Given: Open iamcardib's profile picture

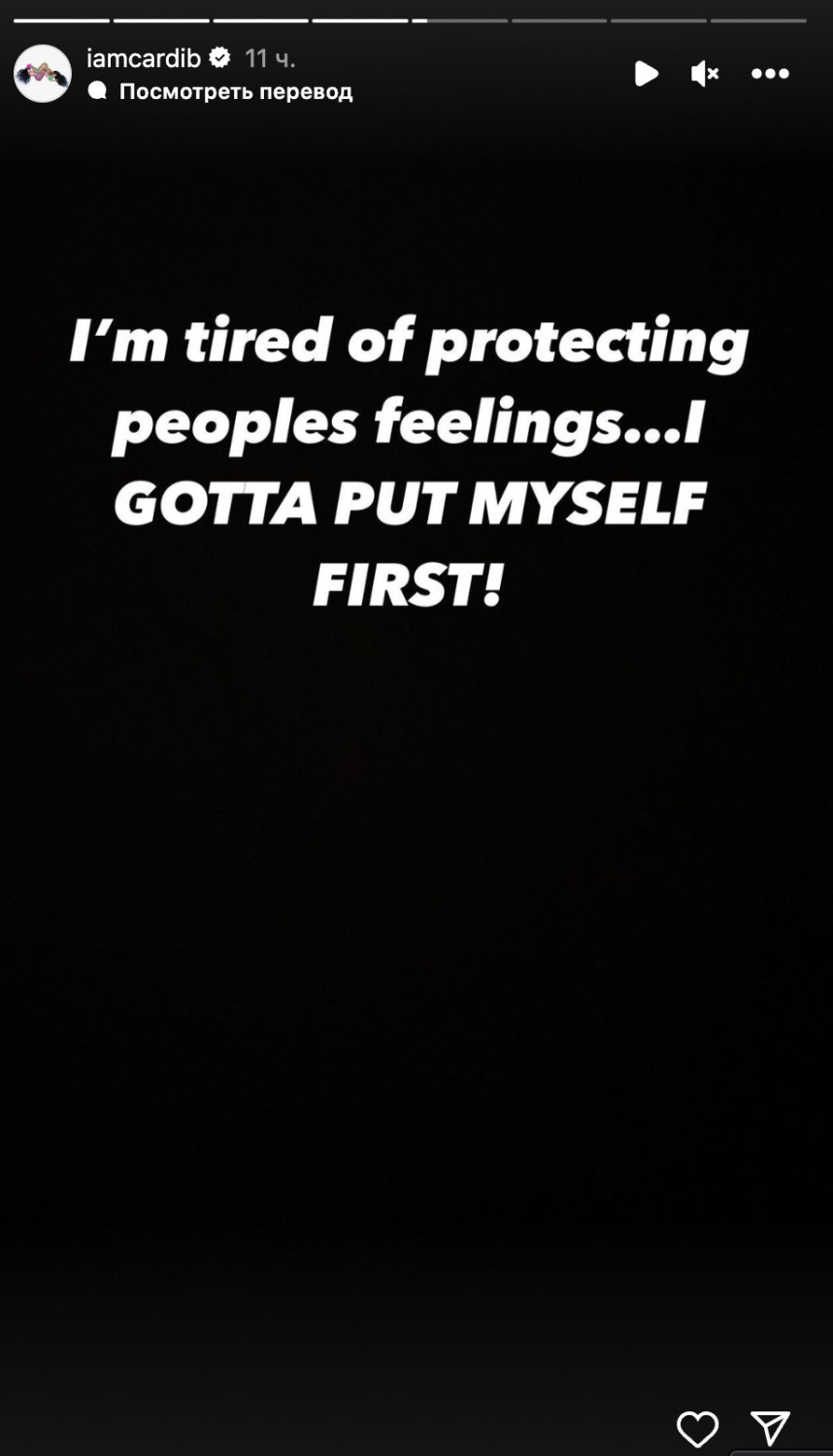Looking at the screenshot, I should [x=43, y=74].
